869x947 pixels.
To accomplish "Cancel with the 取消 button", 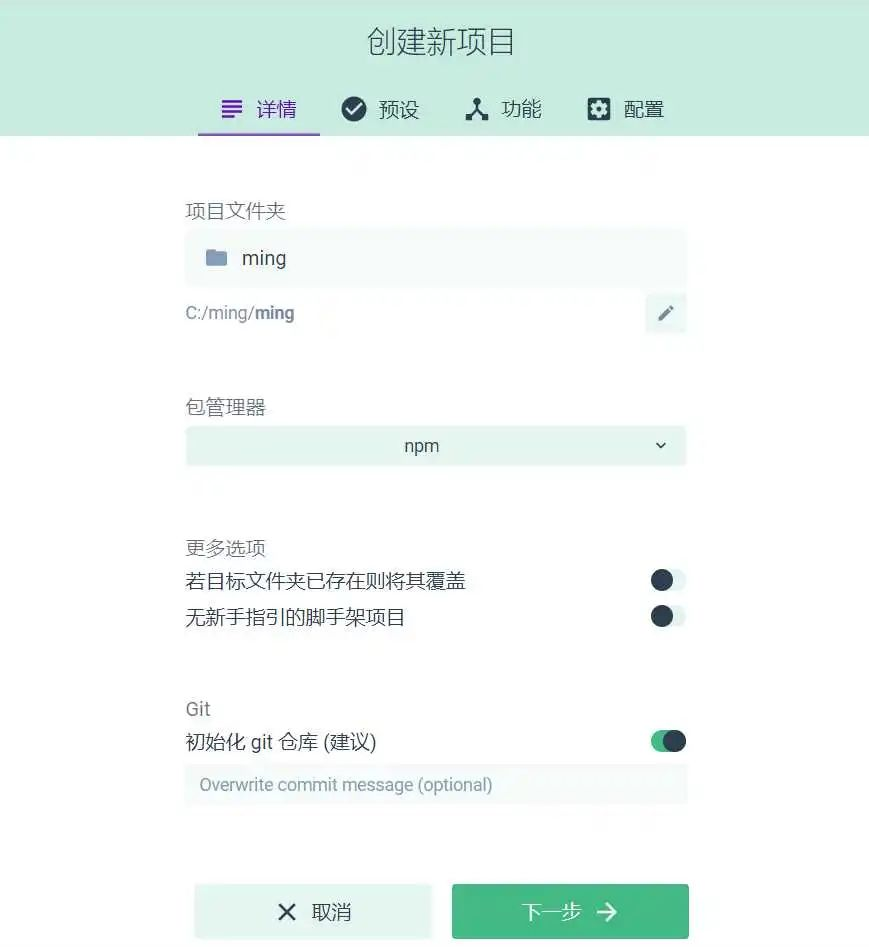I will 313,911.
